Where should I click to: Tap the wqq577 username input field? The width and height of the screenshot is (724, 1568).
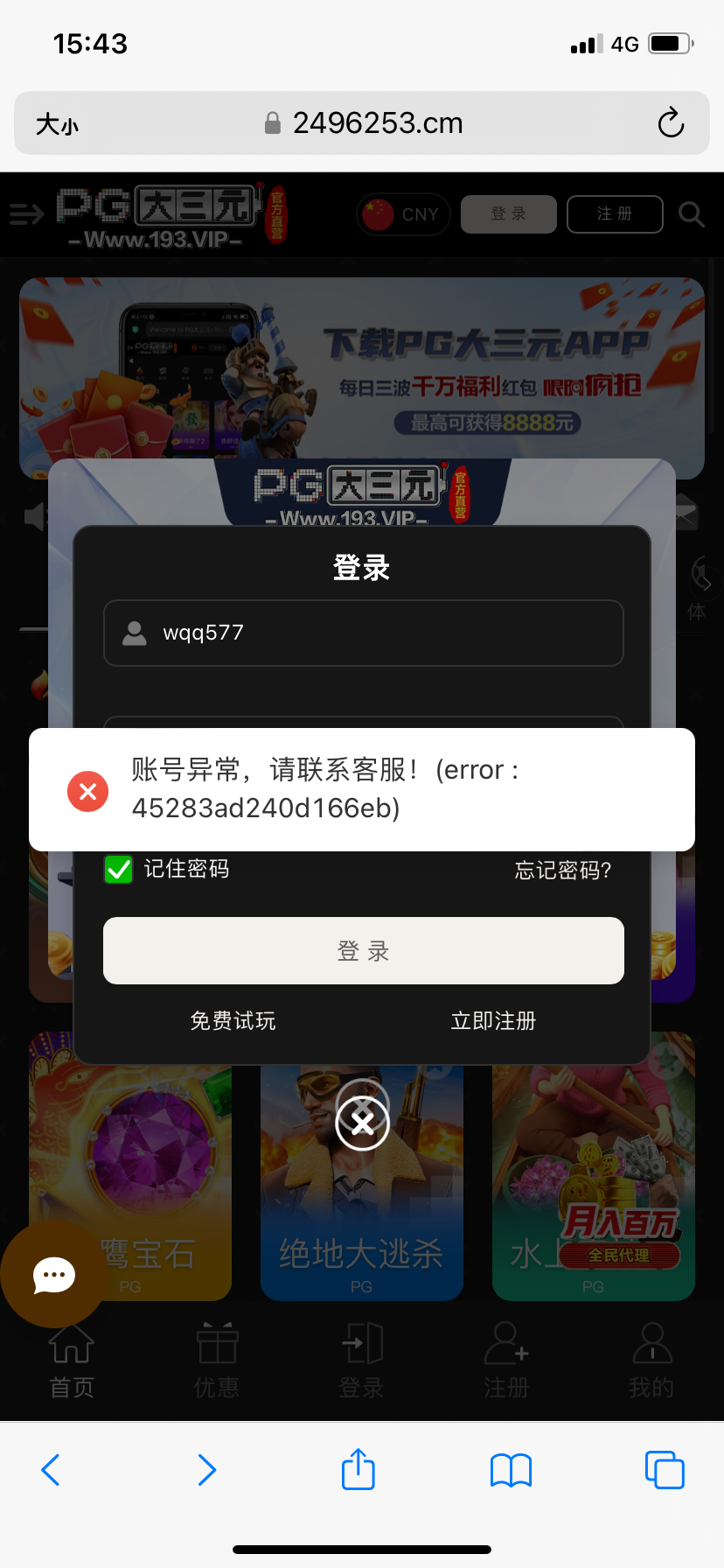click(363, 633)
